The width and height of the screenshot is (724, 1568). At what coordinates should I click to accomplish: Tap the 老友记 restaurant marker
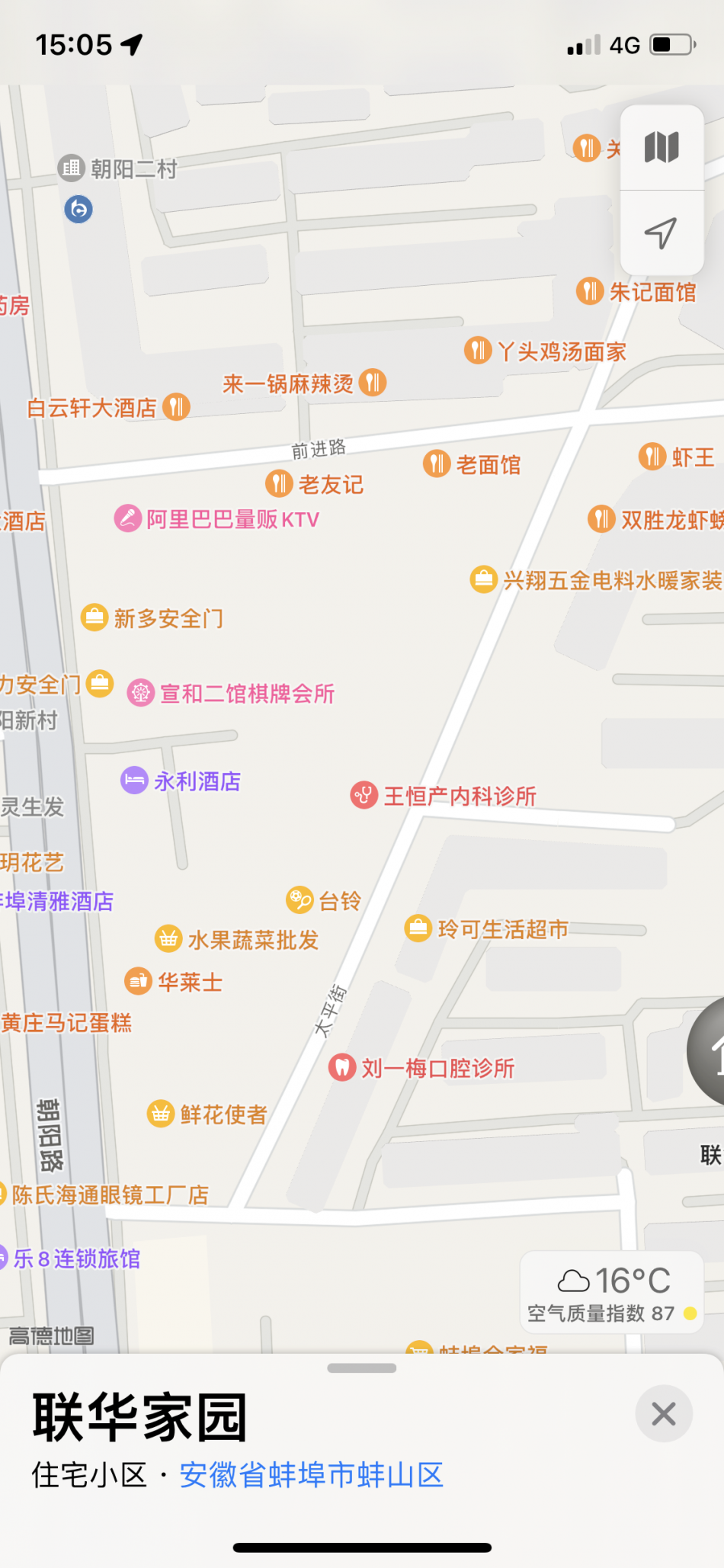click(x=279, y=483)
